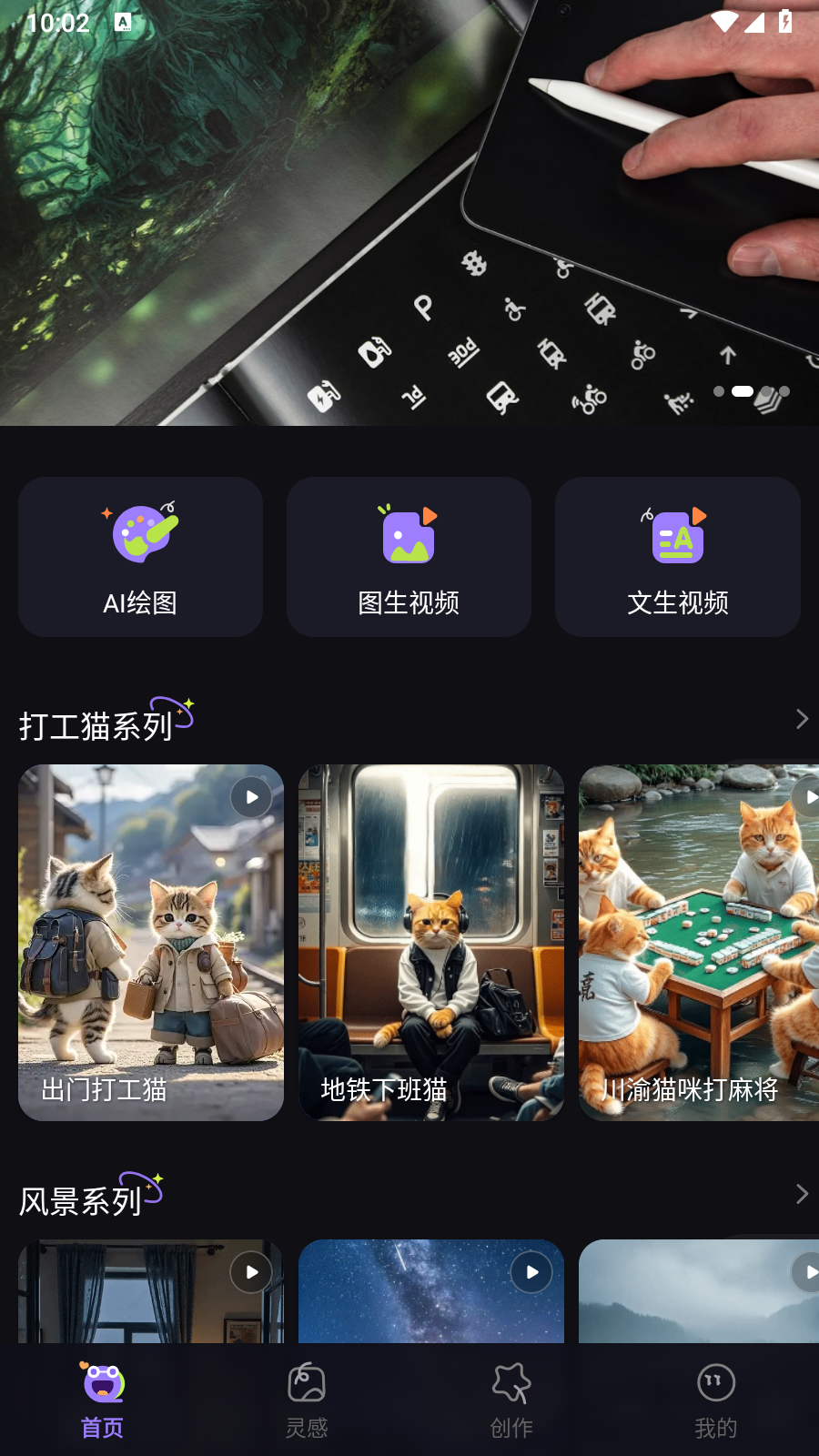Image resolution: width=819 pixels, height=1456 pixels.
Task: Expand the 打工猫系列 section with its arrow
Action: pos(801,719)
